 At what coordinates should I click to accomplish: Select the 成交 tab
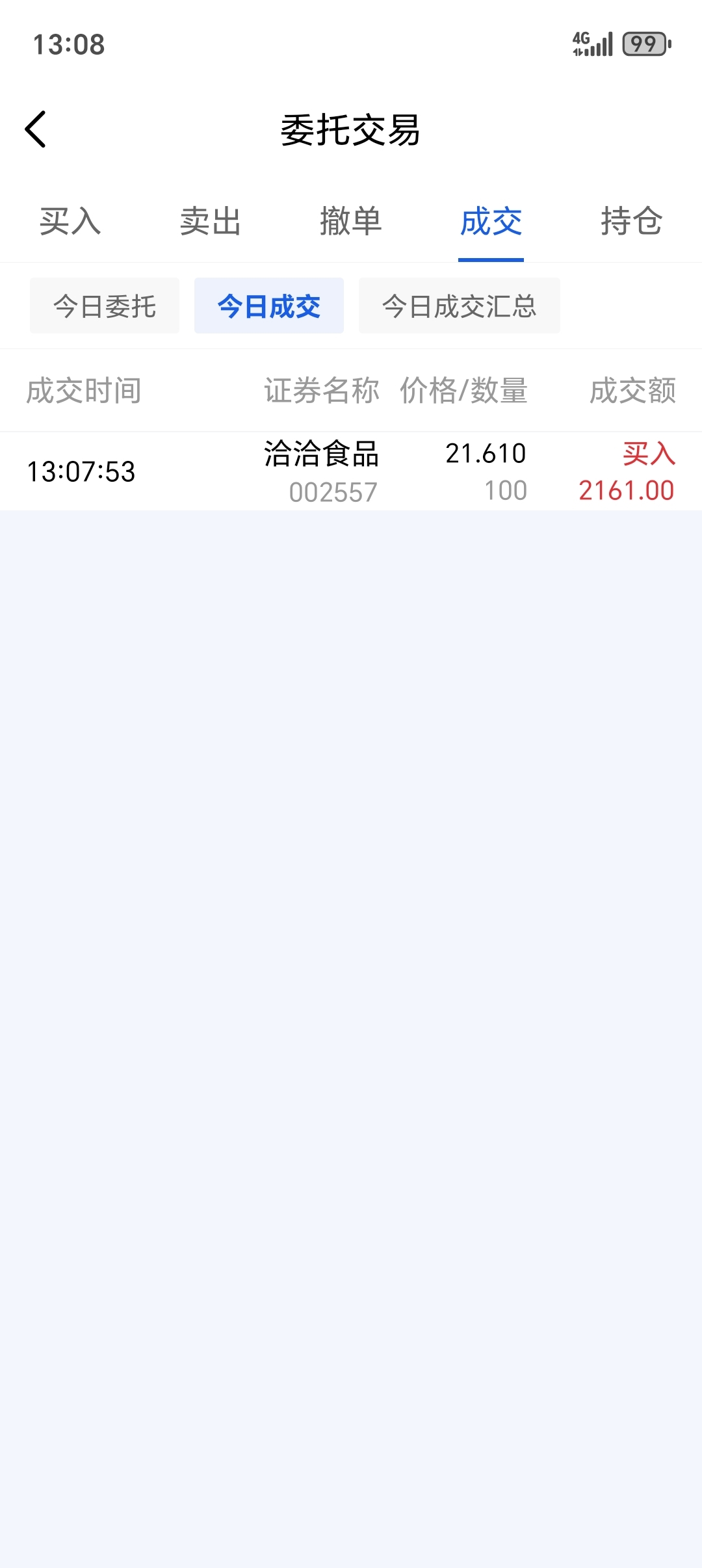click(491, 222)
